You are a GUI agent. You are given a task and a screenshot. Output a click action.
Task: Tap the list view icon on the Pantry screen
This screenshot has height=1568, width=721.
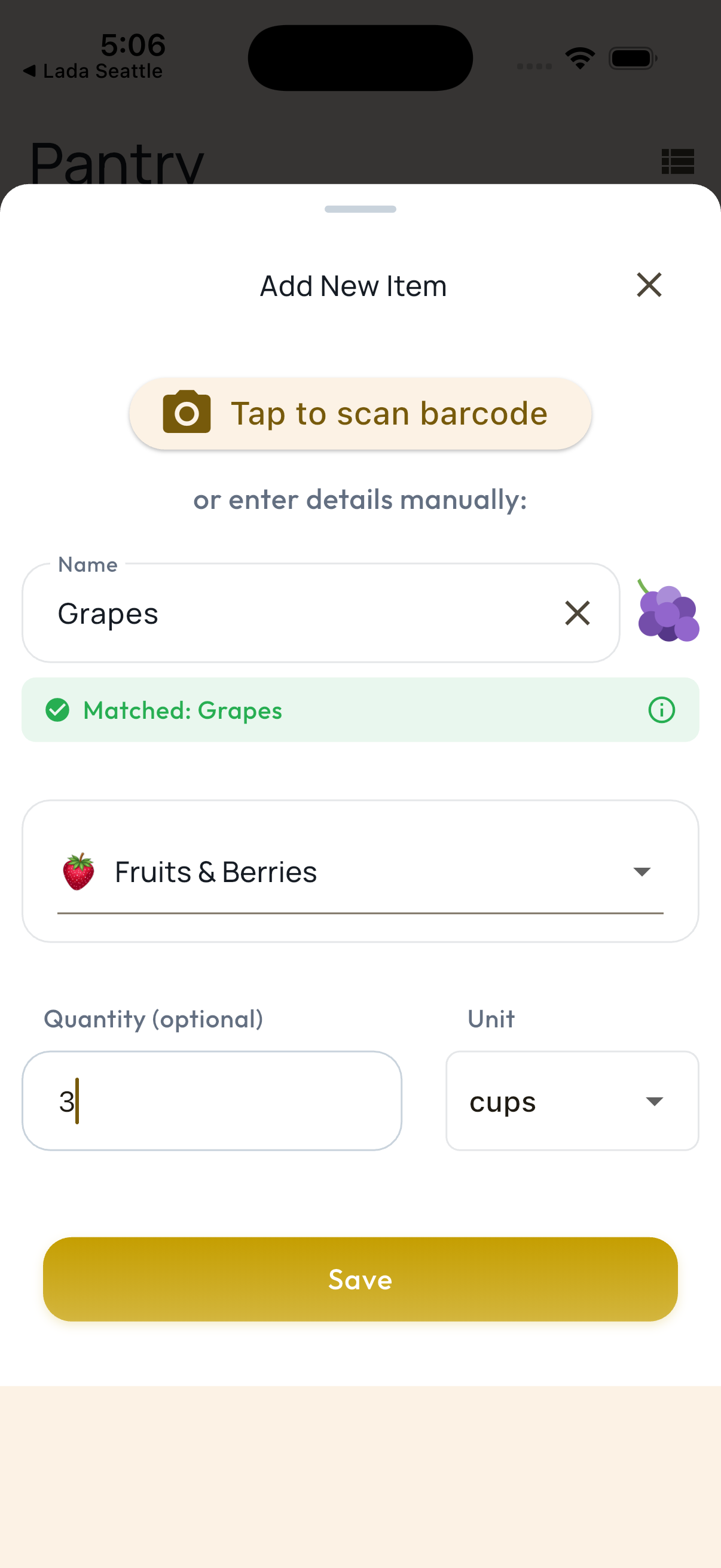(x=679, y=161)
